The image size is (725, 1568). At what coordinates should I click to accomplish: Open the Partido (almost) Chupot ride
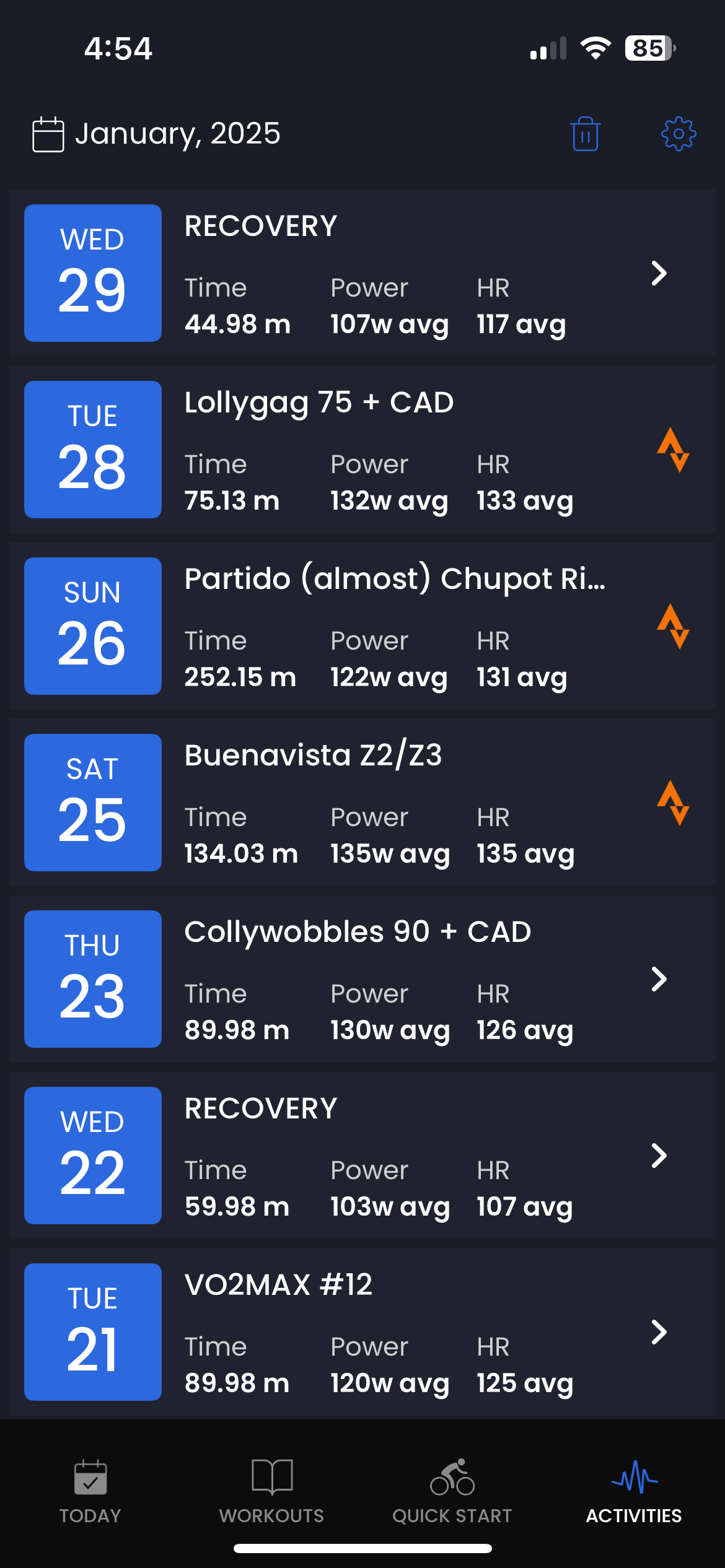pyautogui.click(x=362, y=626)
